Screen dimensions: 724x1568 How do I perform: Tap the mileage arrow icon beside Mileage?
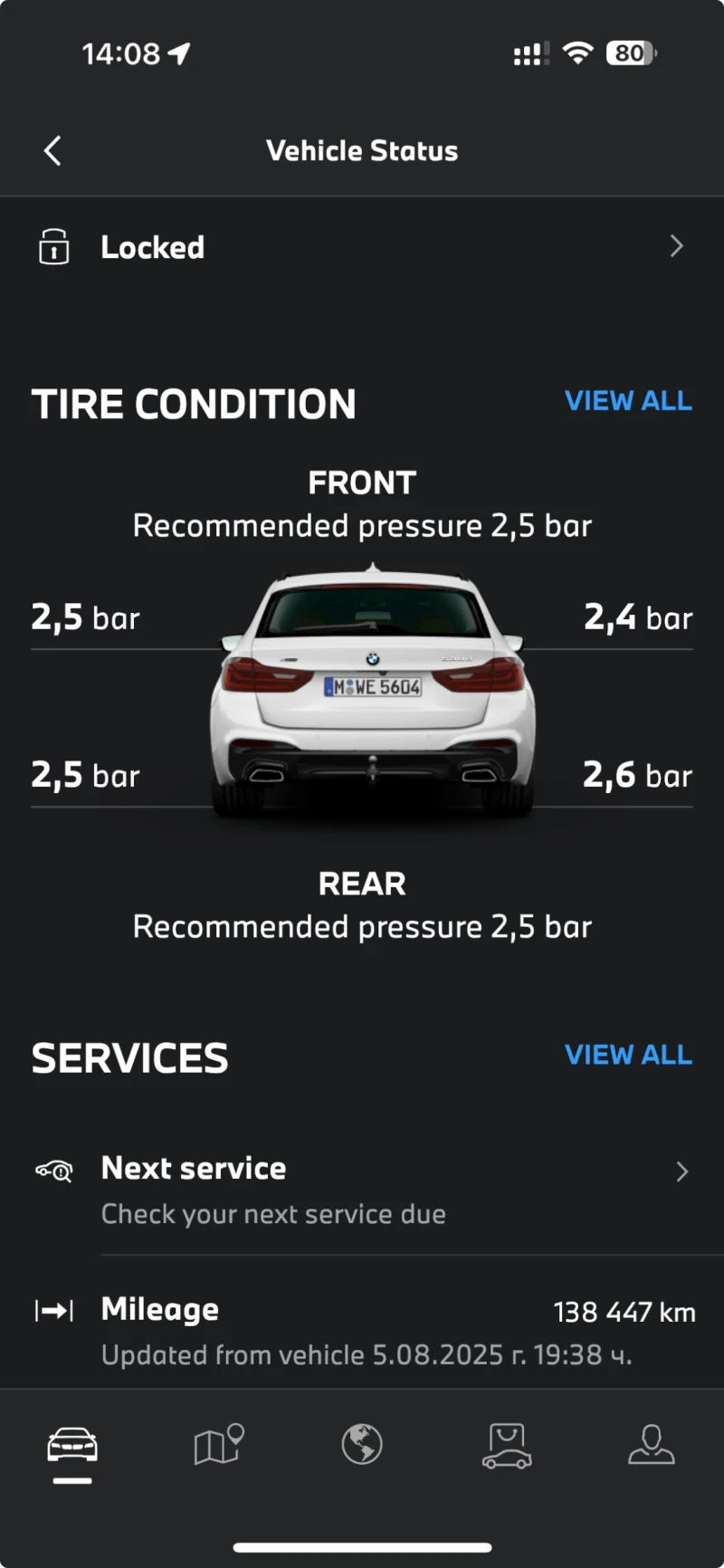[x=55, y=1310]
